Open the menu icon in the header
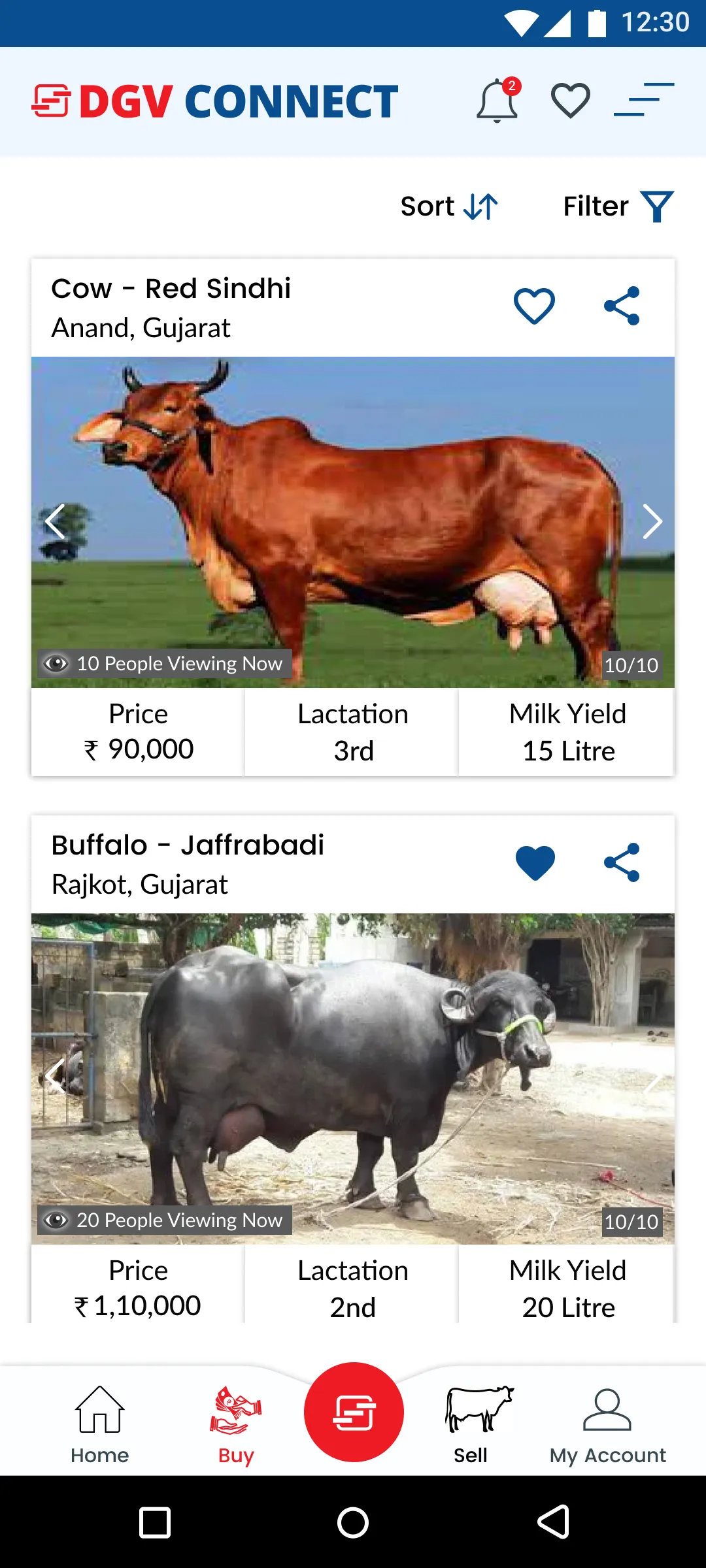 pos(644,99)
